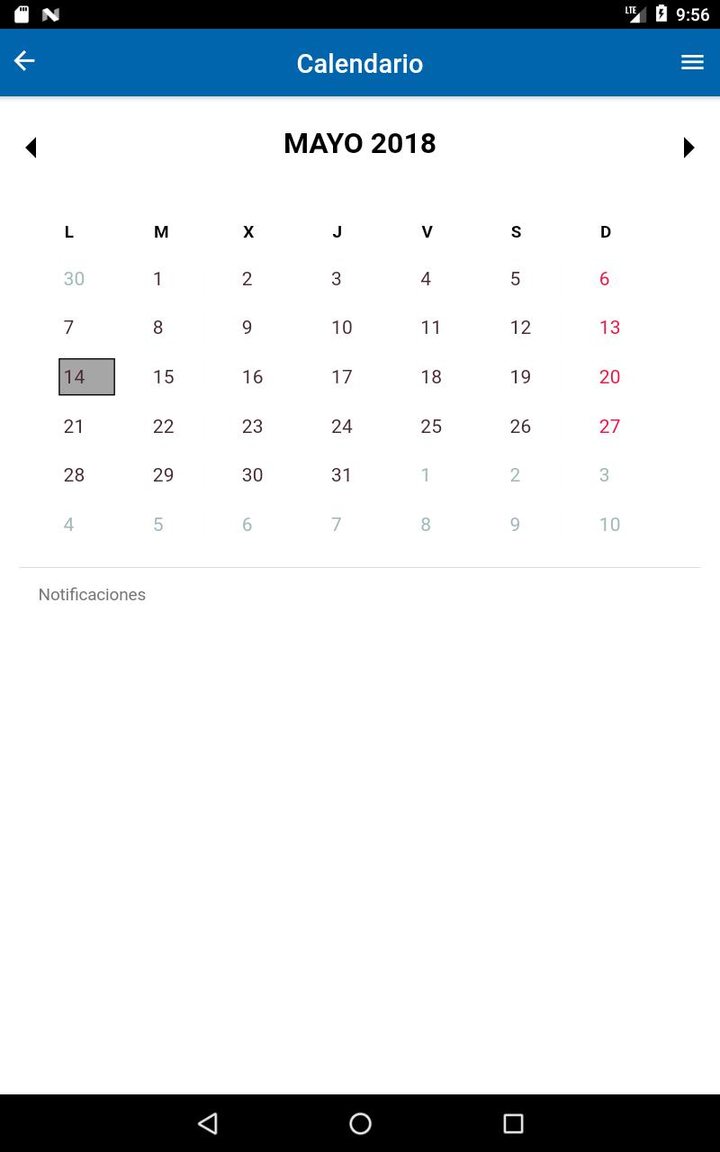Collapse to previous month using left triangle
This screenshot has width=720, height=1152.
point(31,147)
